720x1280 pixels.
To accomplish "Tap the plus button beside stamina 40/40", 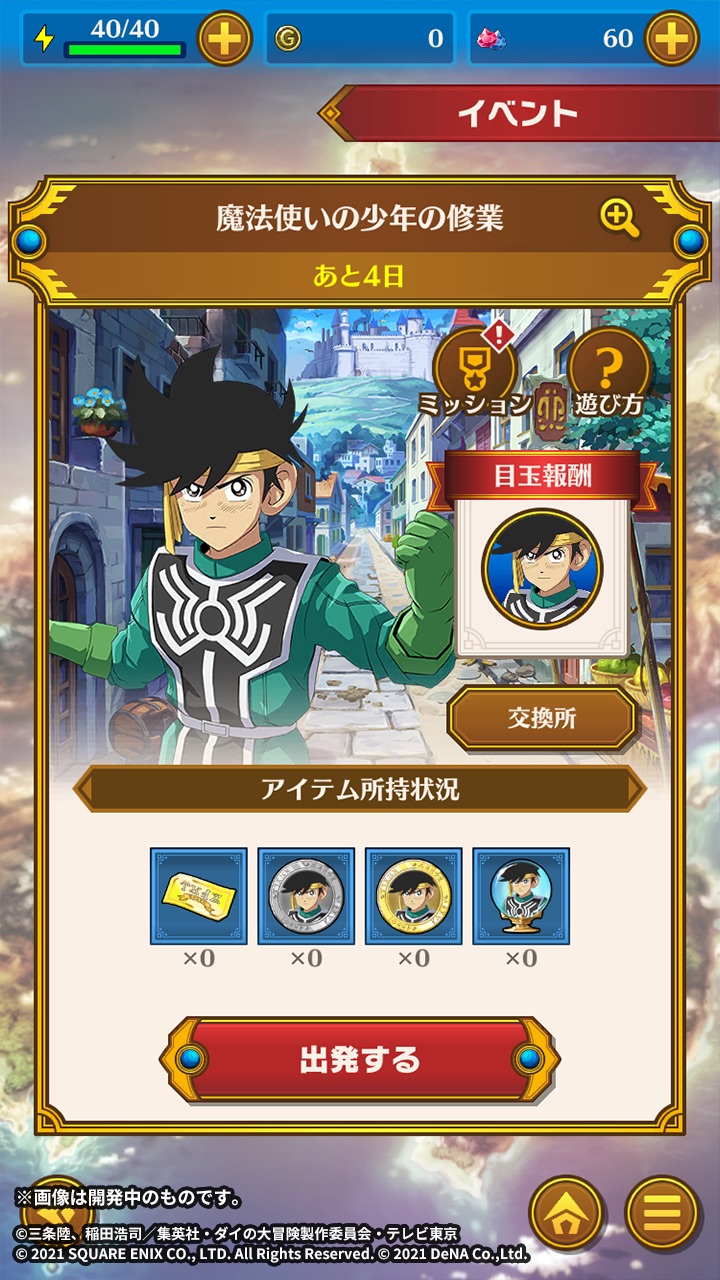I will click(x=224, y=39).
